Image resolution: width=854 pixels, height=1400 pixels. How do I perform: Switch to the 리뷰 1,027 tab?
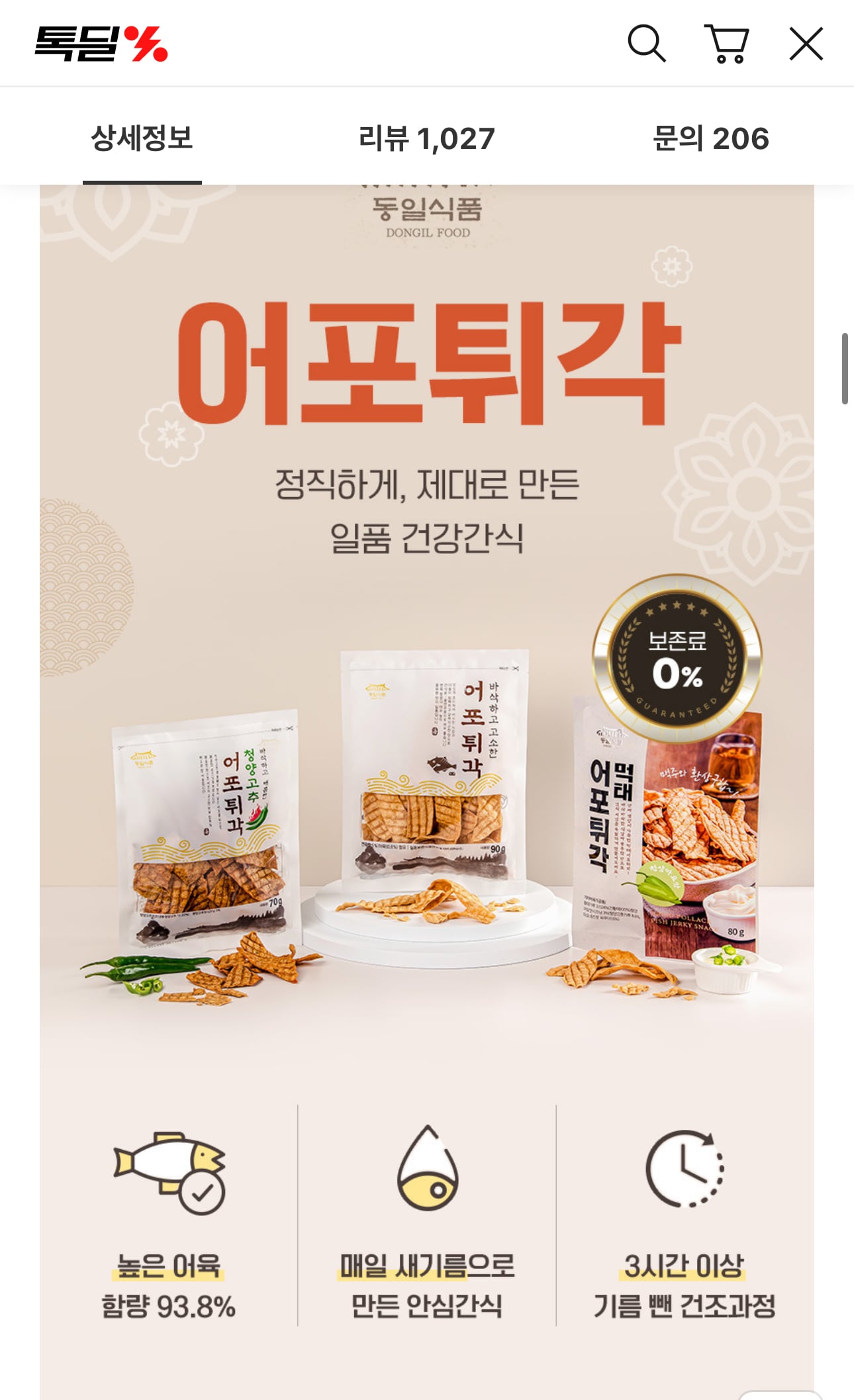pos(427,139)
